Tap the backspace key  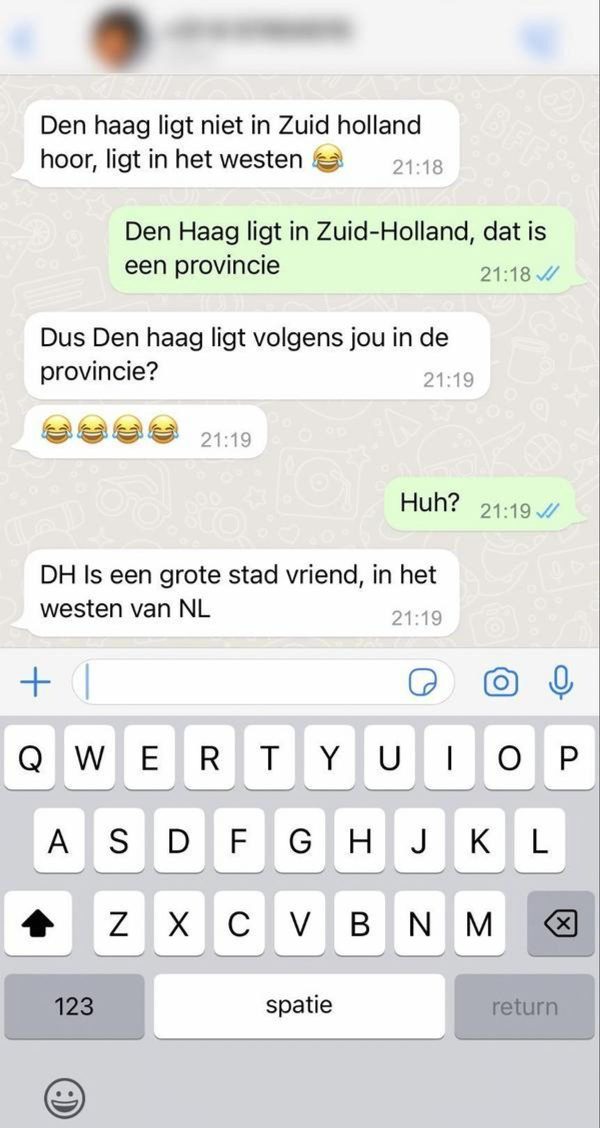(x=560, y=924)
